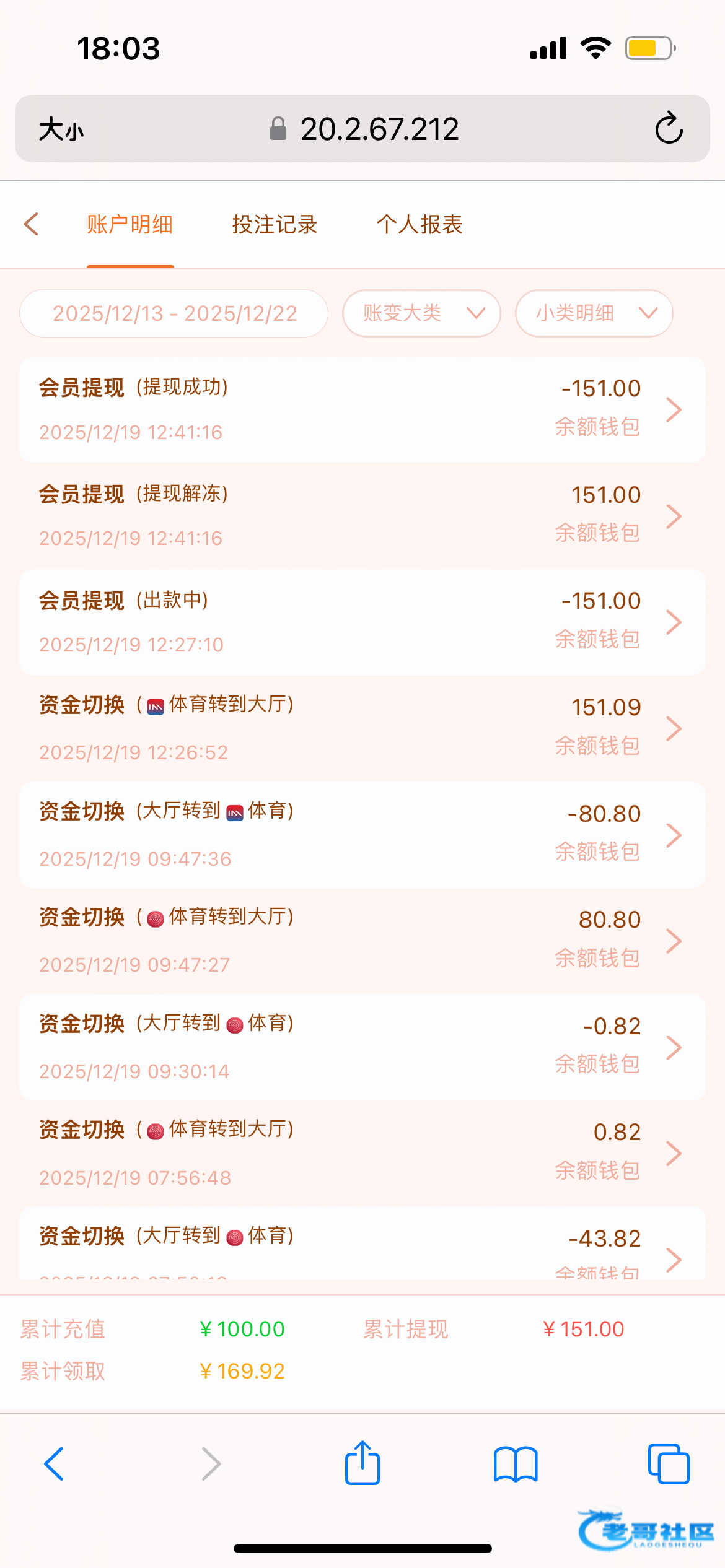Open the date range picker 2025/12/13 - 2025/12/22

coord(174,313)
